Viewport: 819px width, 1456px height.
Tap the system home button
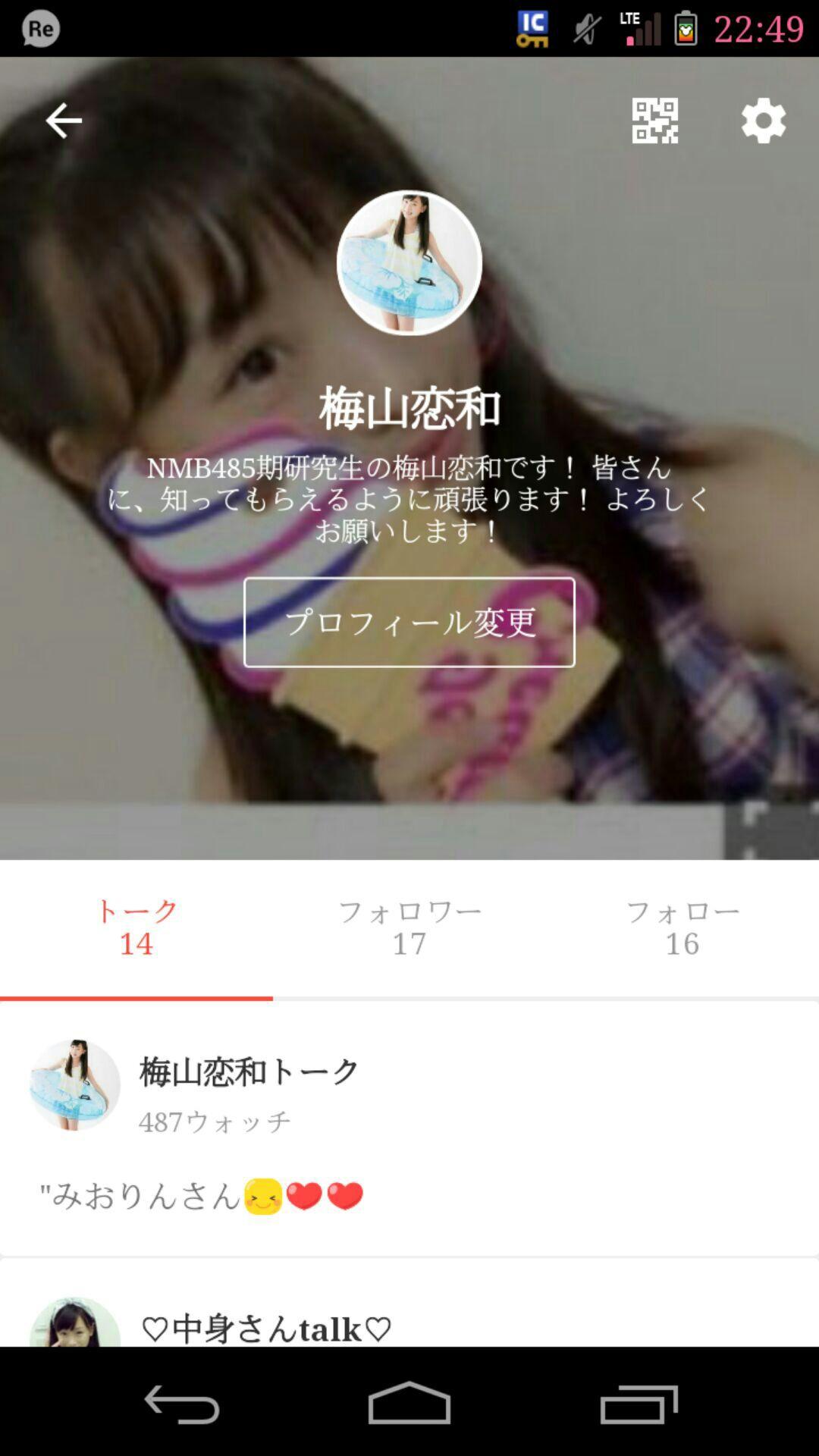409,1403
